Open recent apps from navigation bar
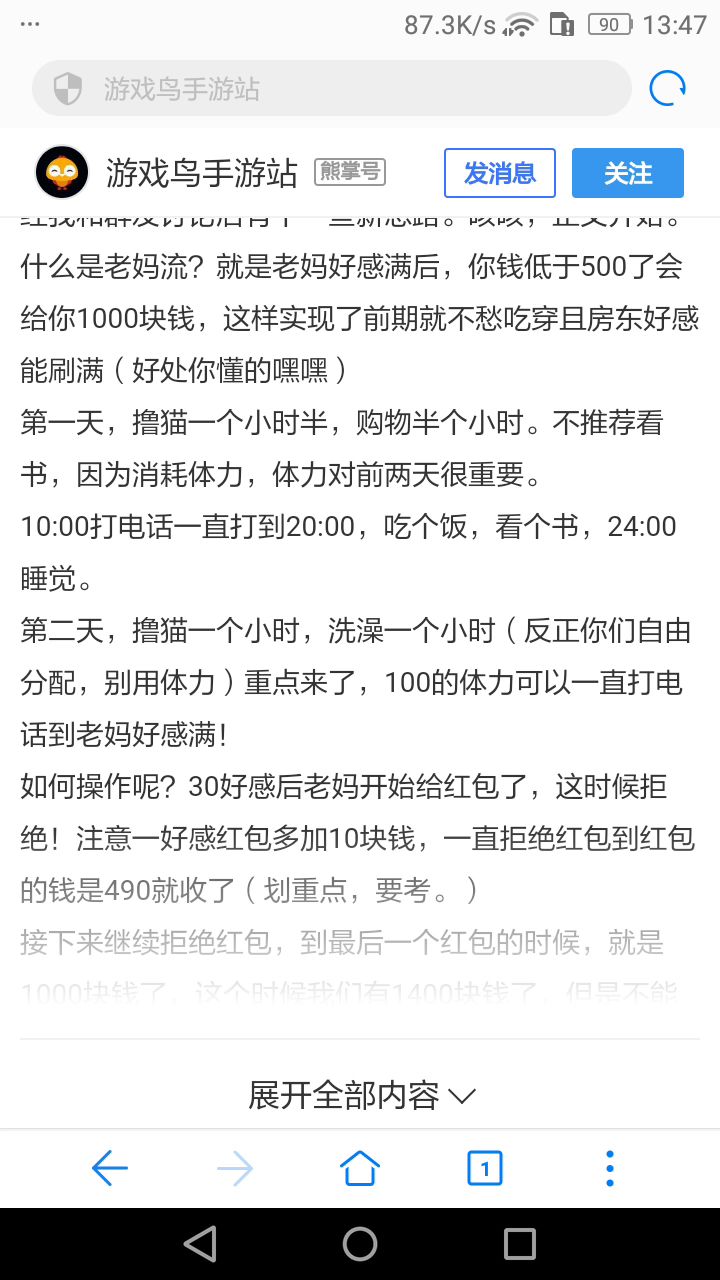The width and height of the screenshot is (720, 1280). (x=519, y=1244)
